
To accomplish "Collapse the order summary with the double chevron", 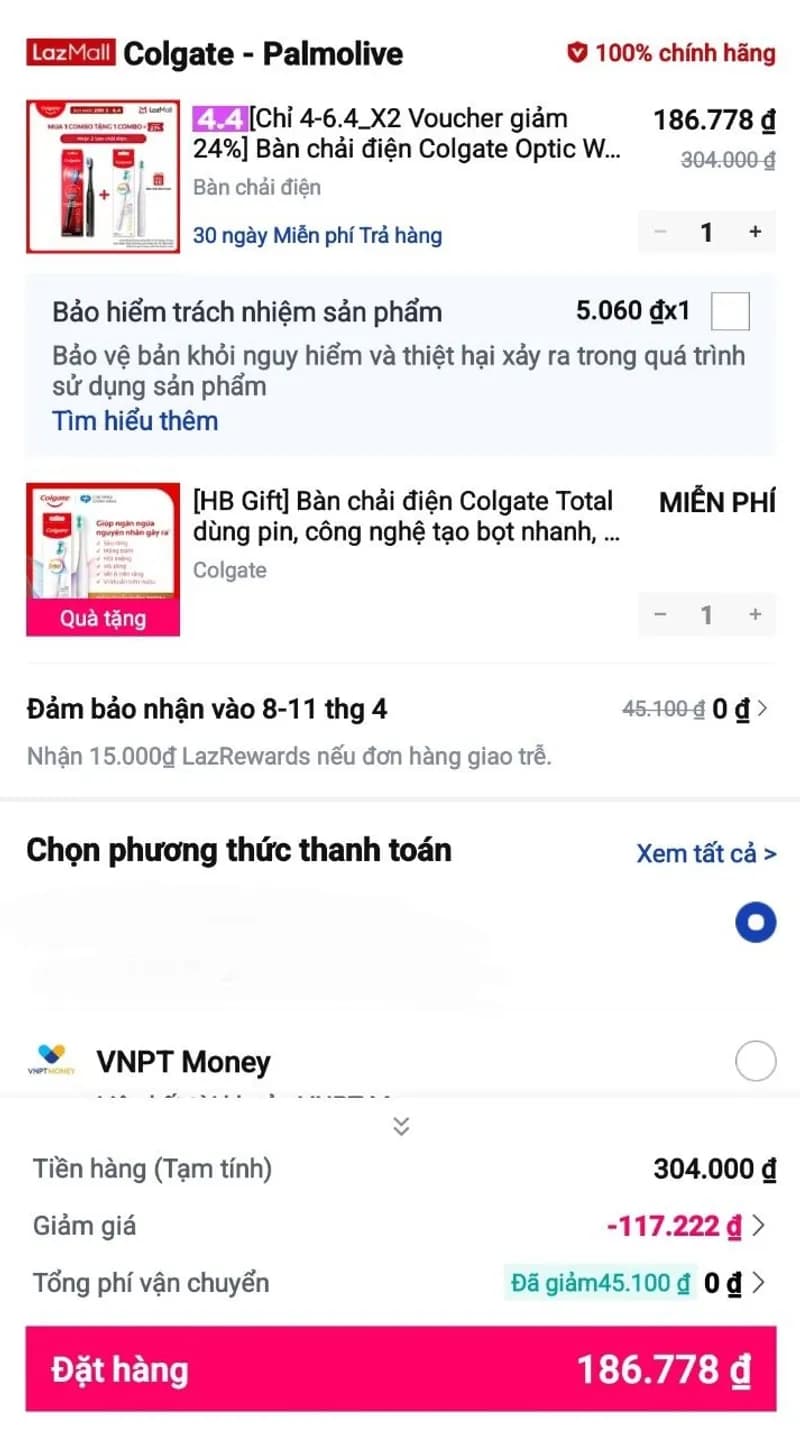I will click(x=401, y=1126).
